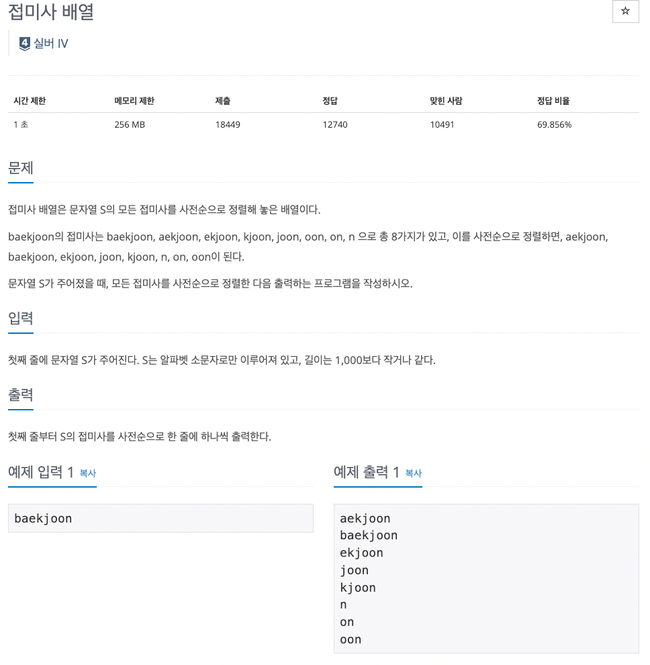The image size is (650, 665).
Task: Copy 예제 출력 1 using 복사
Action: 413,473
